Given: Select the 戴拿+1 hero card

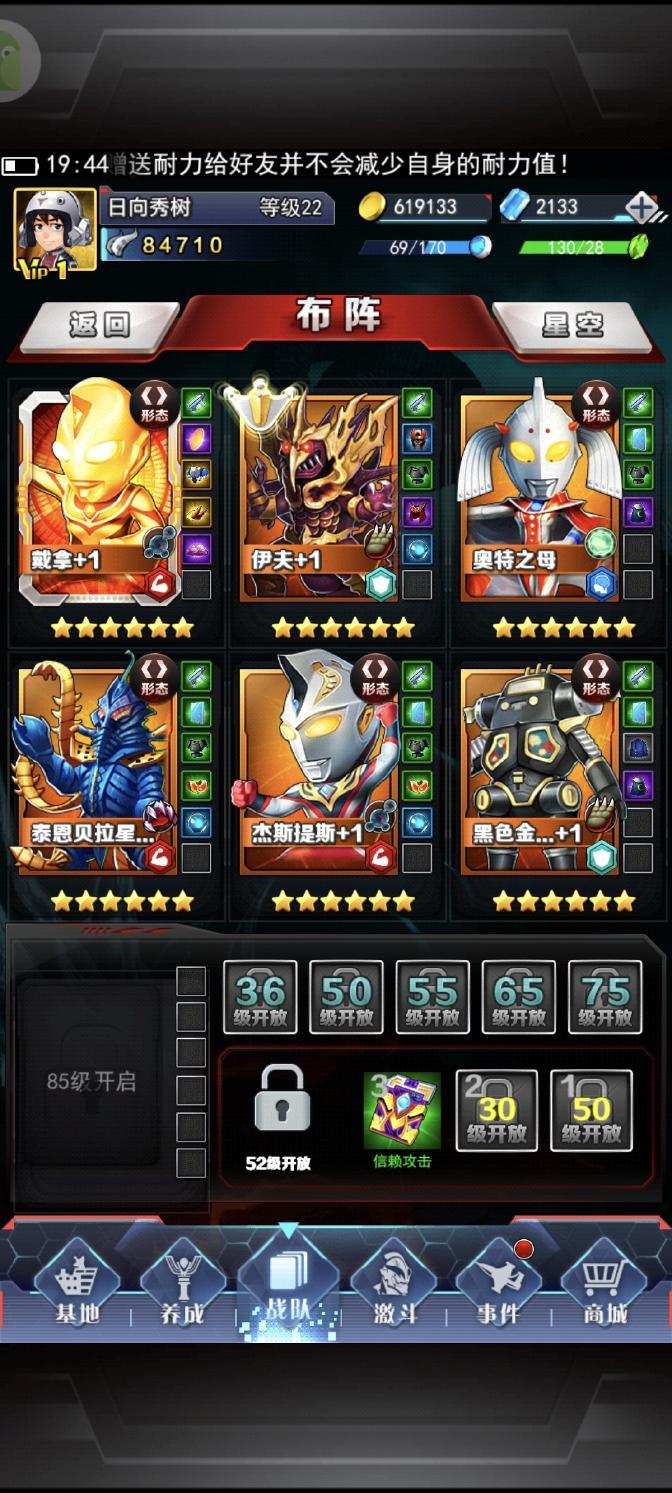Looking at the screenshot, I should [98, 495].
